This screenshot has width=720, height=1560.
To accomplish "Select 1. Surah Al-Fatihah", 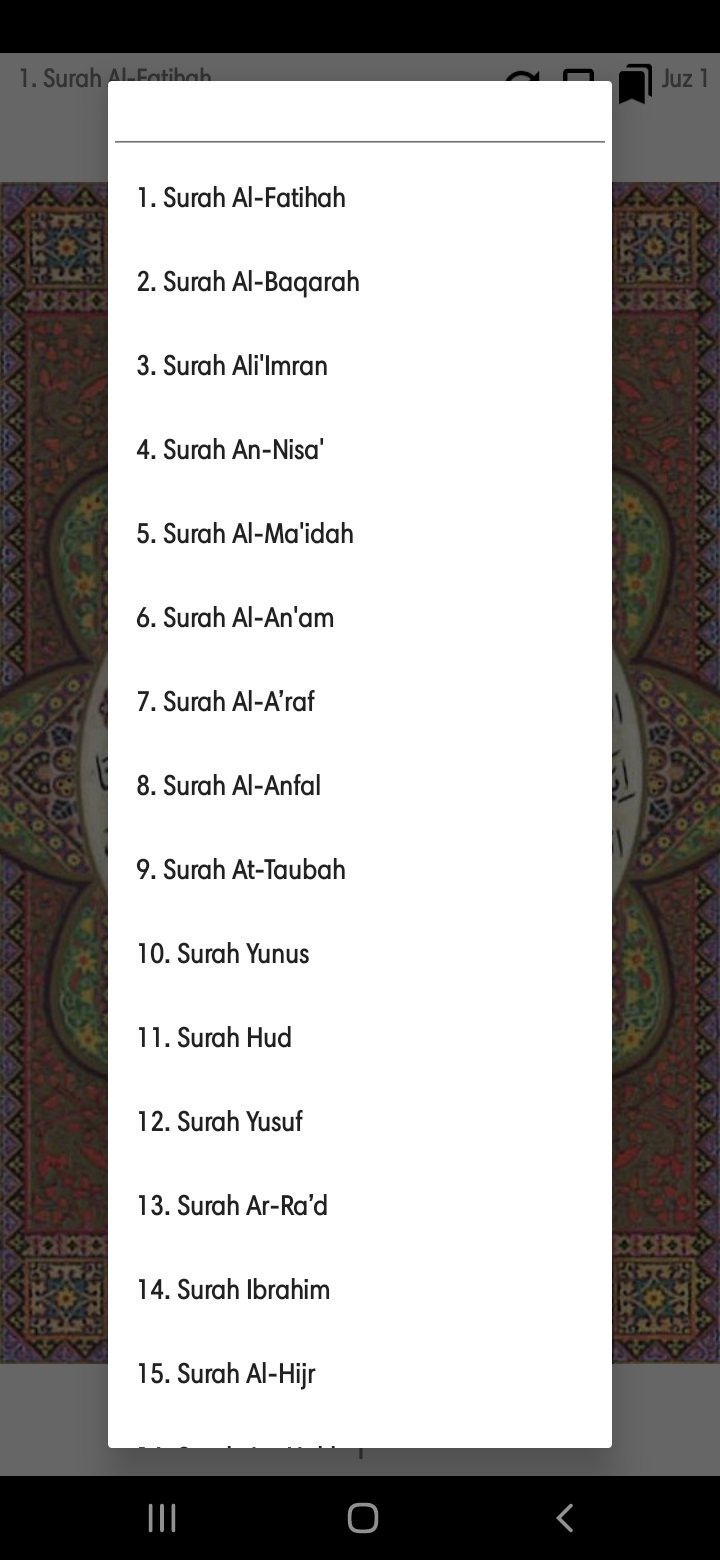I will coord(240,198).
